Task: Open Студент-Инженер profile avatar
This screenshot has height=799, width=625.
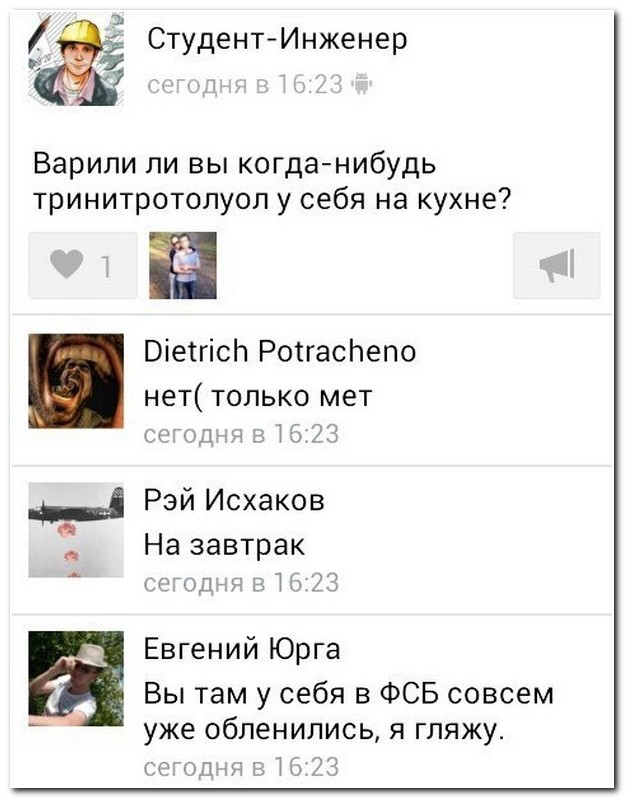Action: tap(76, 59)
